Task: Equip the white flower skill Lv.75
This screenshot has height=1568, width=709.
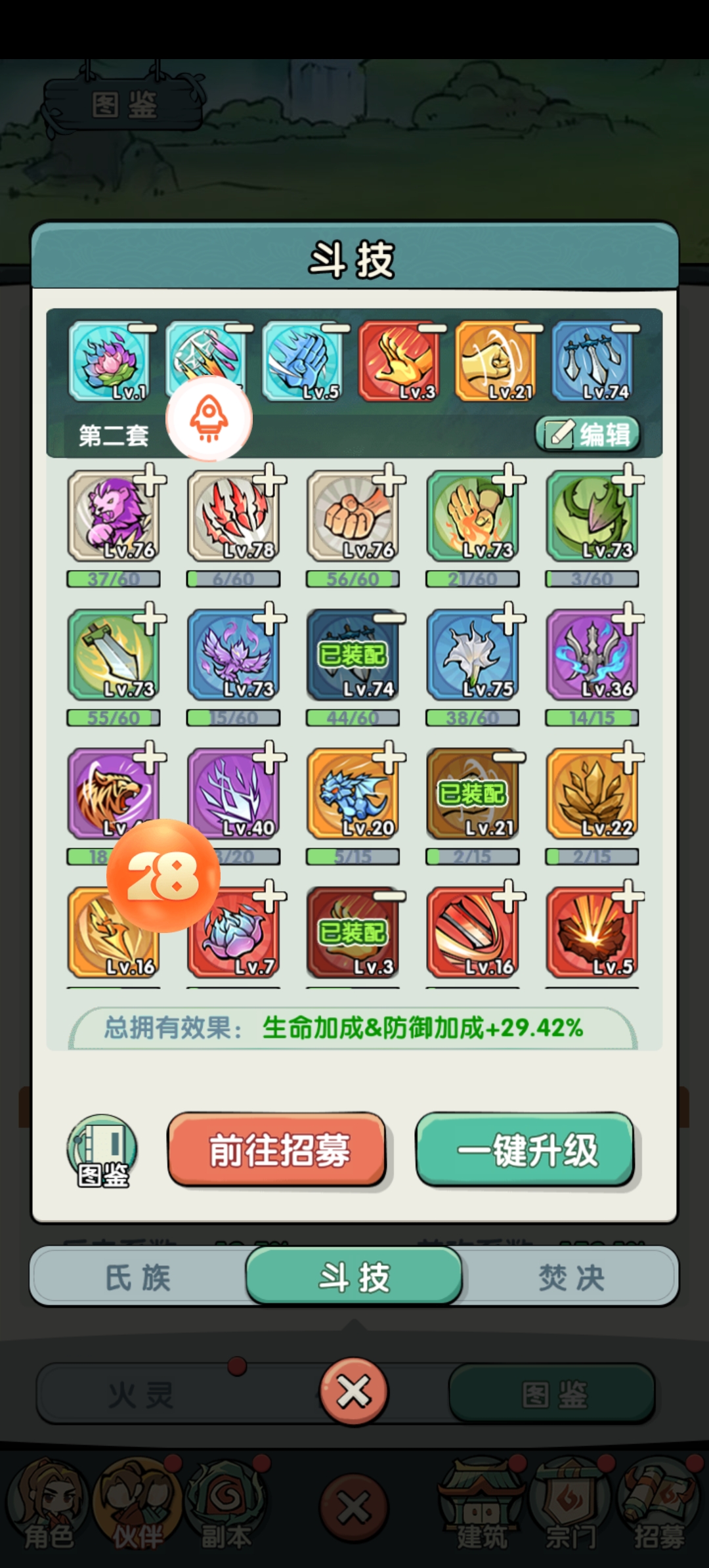Action: [x=509, y=619]
